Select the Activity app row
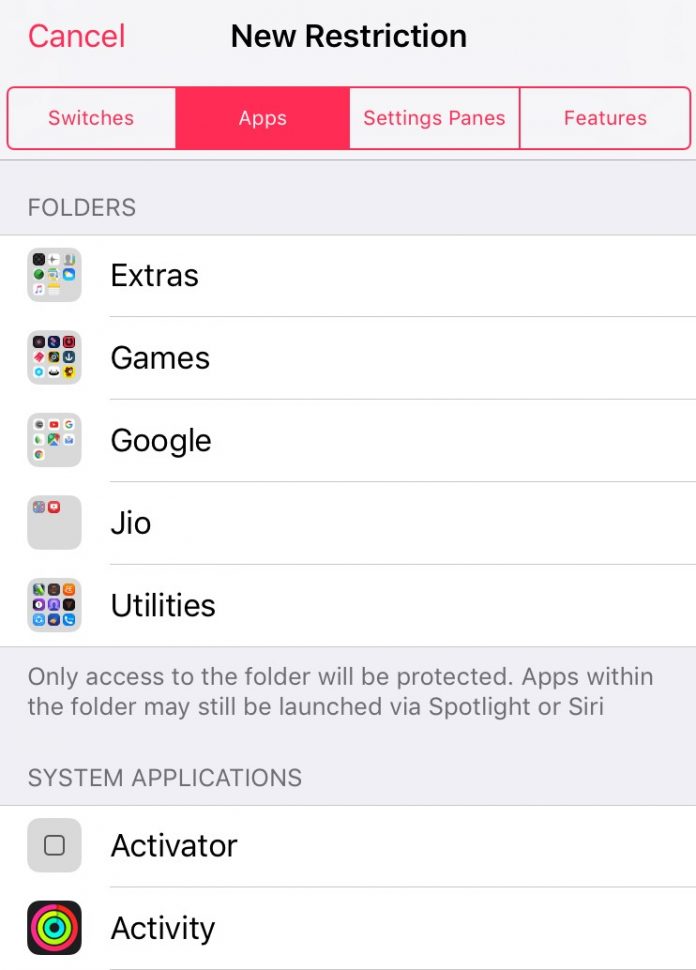Screen dimensions: 696x970 (x=348, y=928)
